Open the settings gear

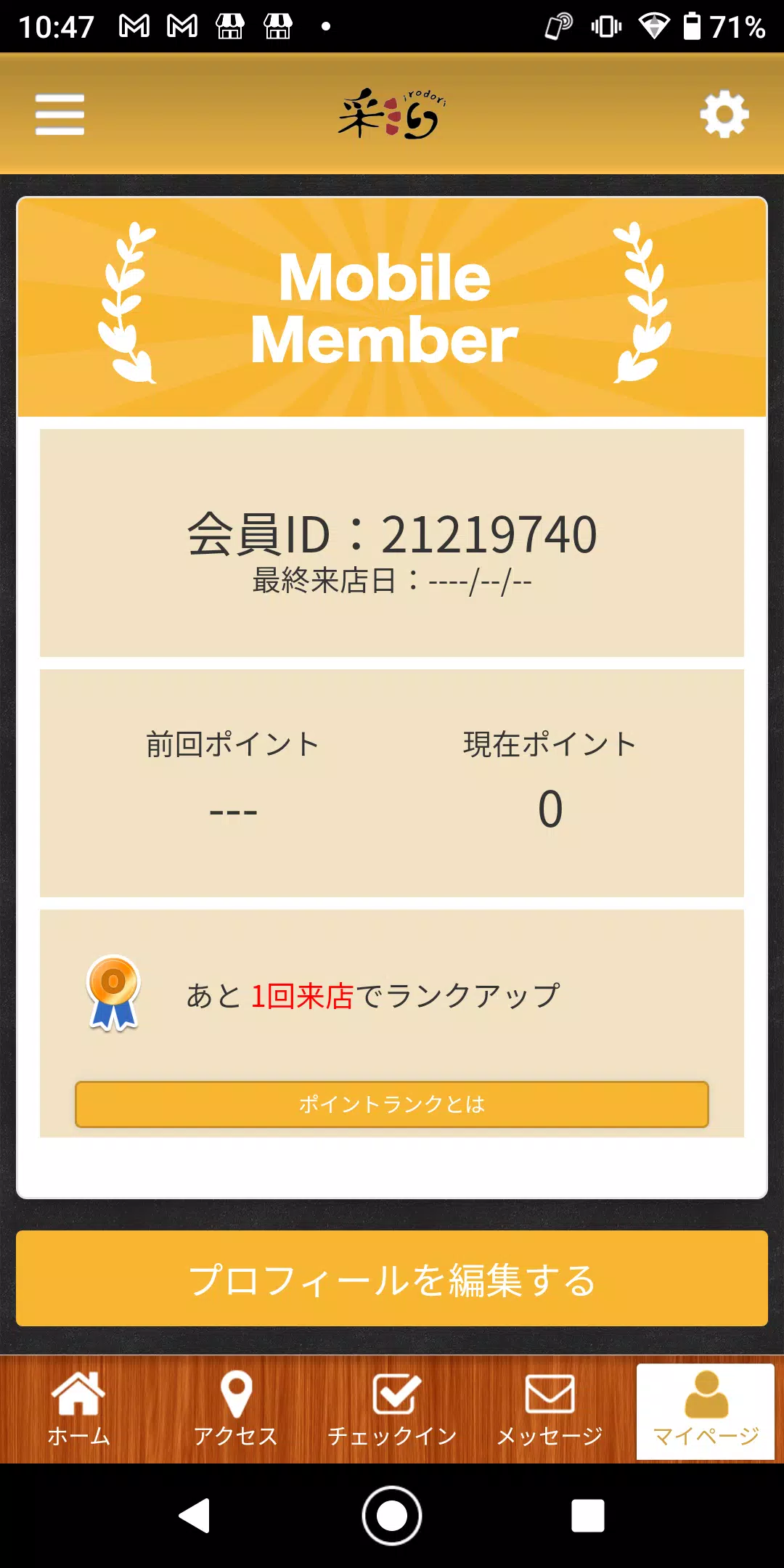(724, 113)
